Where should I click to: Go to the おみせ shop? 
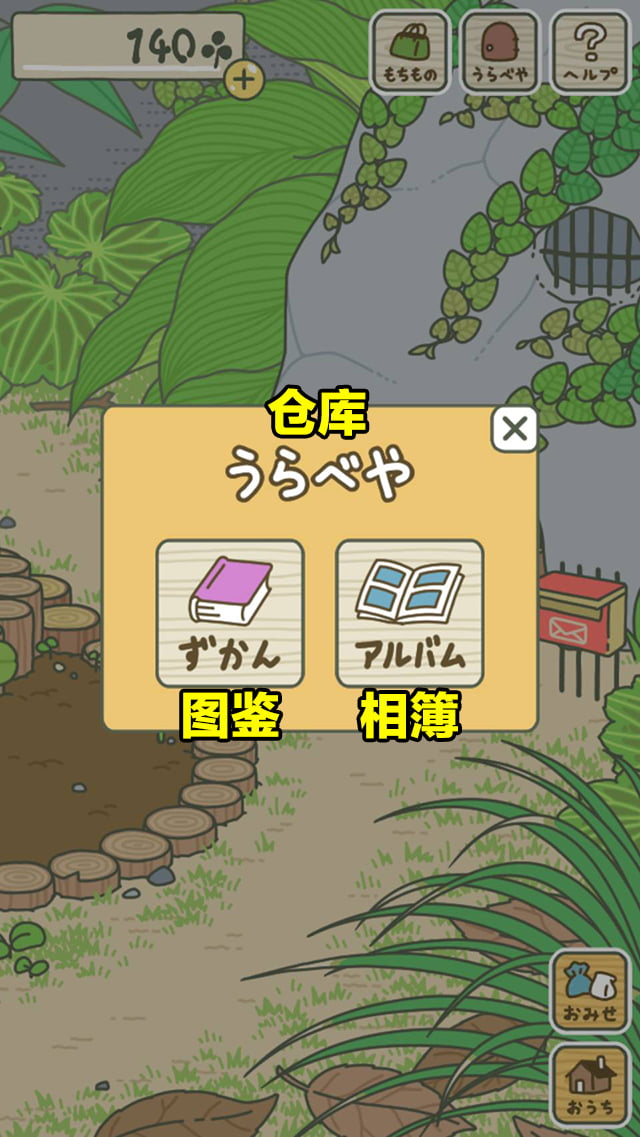tap(591, 990)
